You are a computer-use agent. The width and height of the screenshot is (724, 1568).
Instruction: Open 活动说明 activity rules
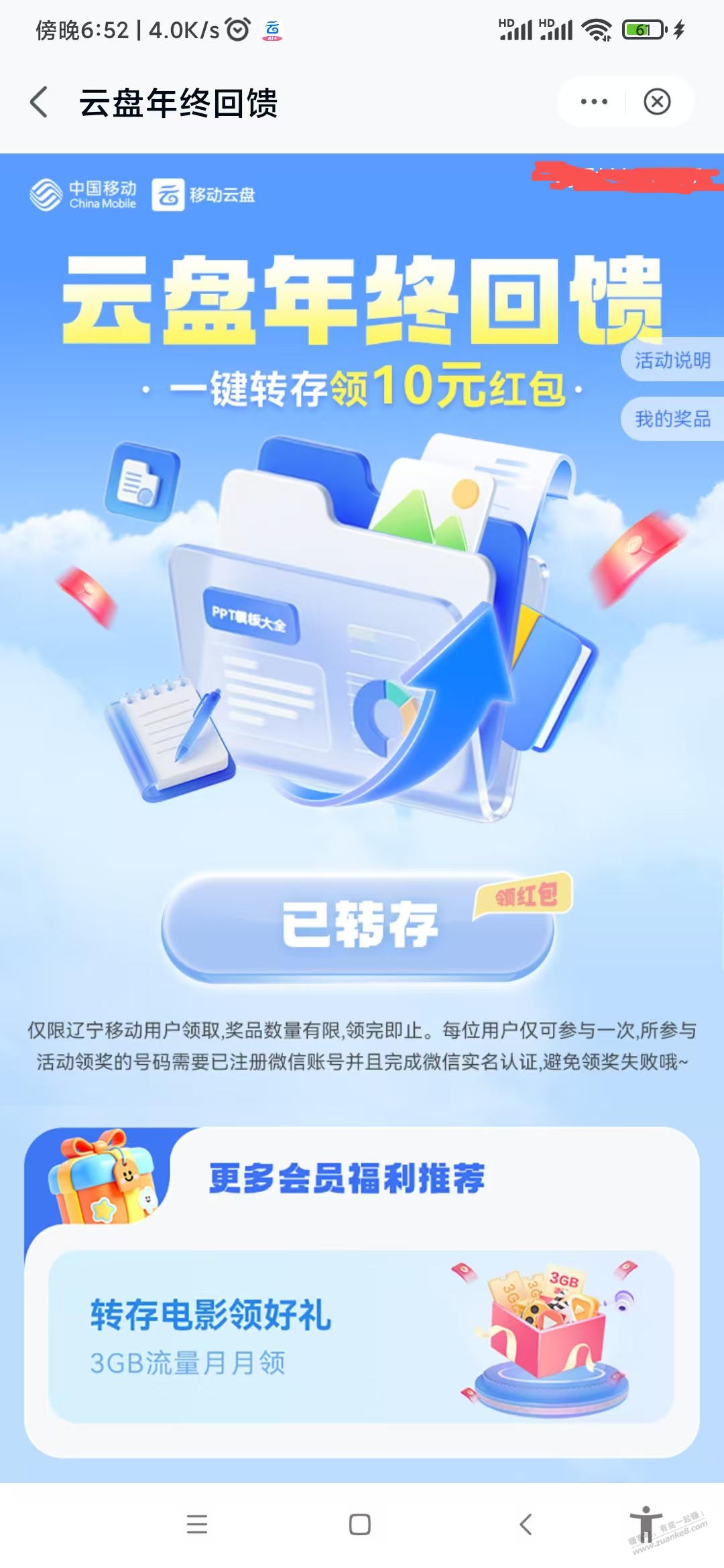tap(672, 361)
